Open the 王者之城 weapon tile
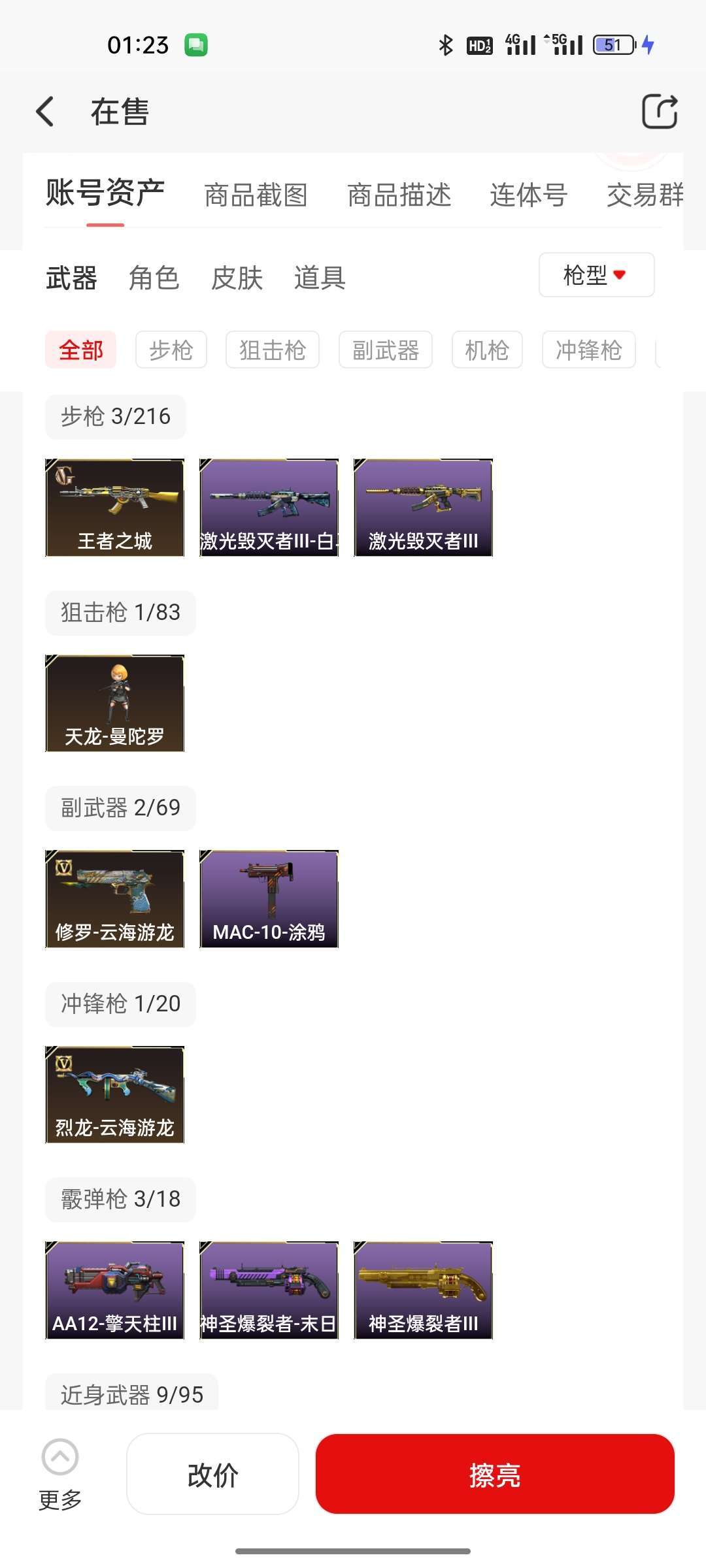Viewport: 706px width, 1568px height. pos(114,508)
